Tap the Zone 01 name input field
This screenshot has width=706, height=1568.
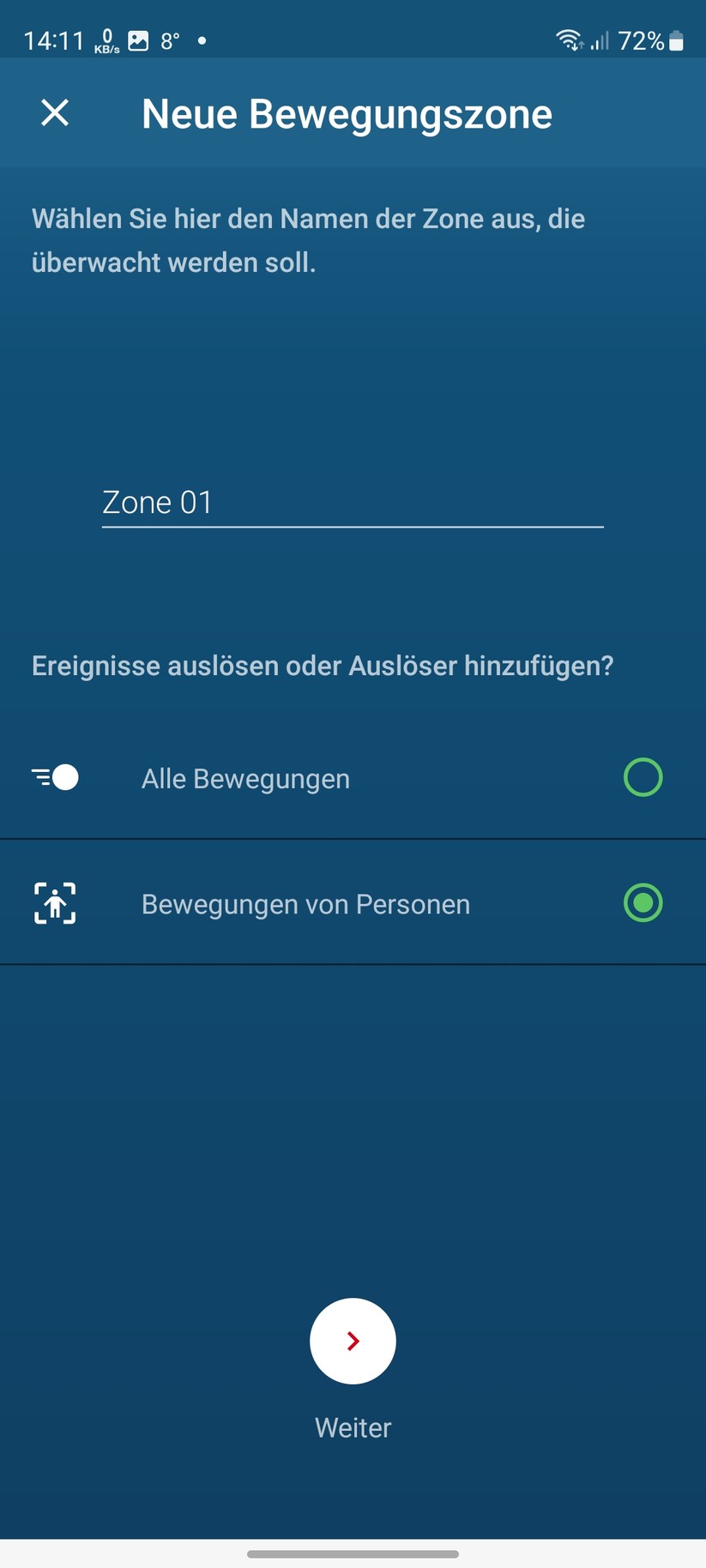pos(353,503)
